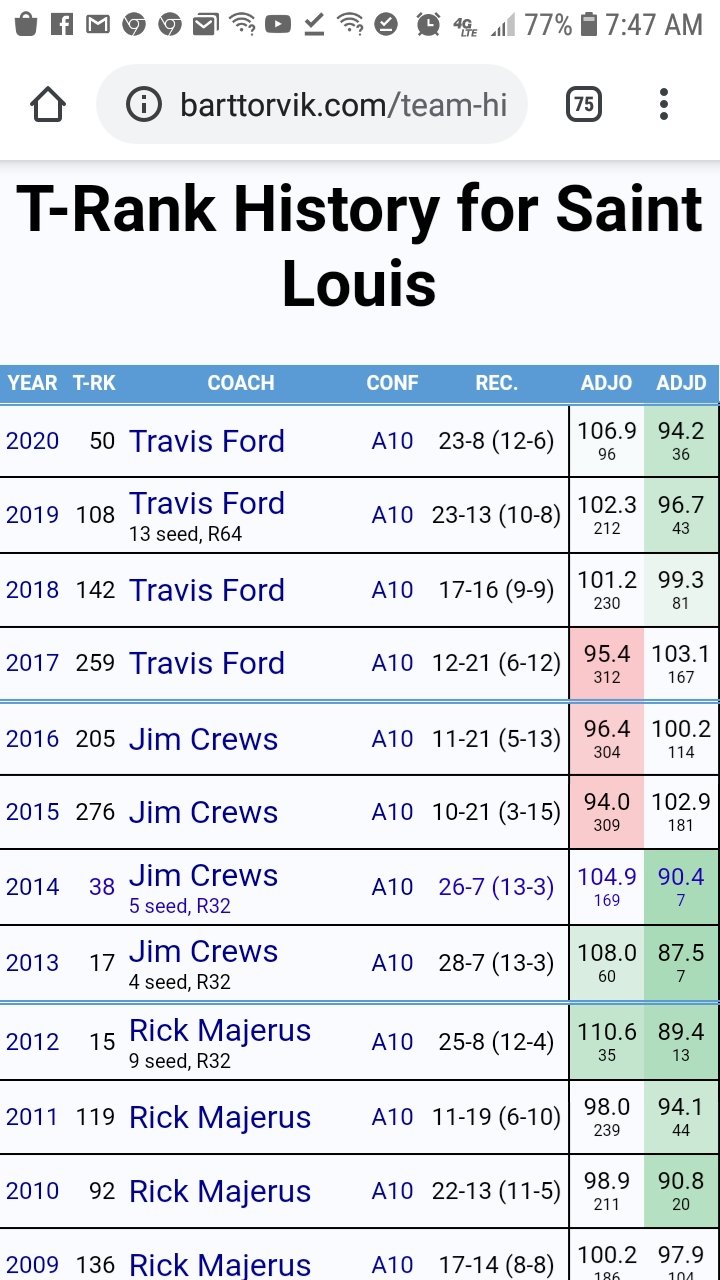The height and width of the screenshot is (1280, 720).
Task: Open the 2015 season year link
Action: coord(33,812)
